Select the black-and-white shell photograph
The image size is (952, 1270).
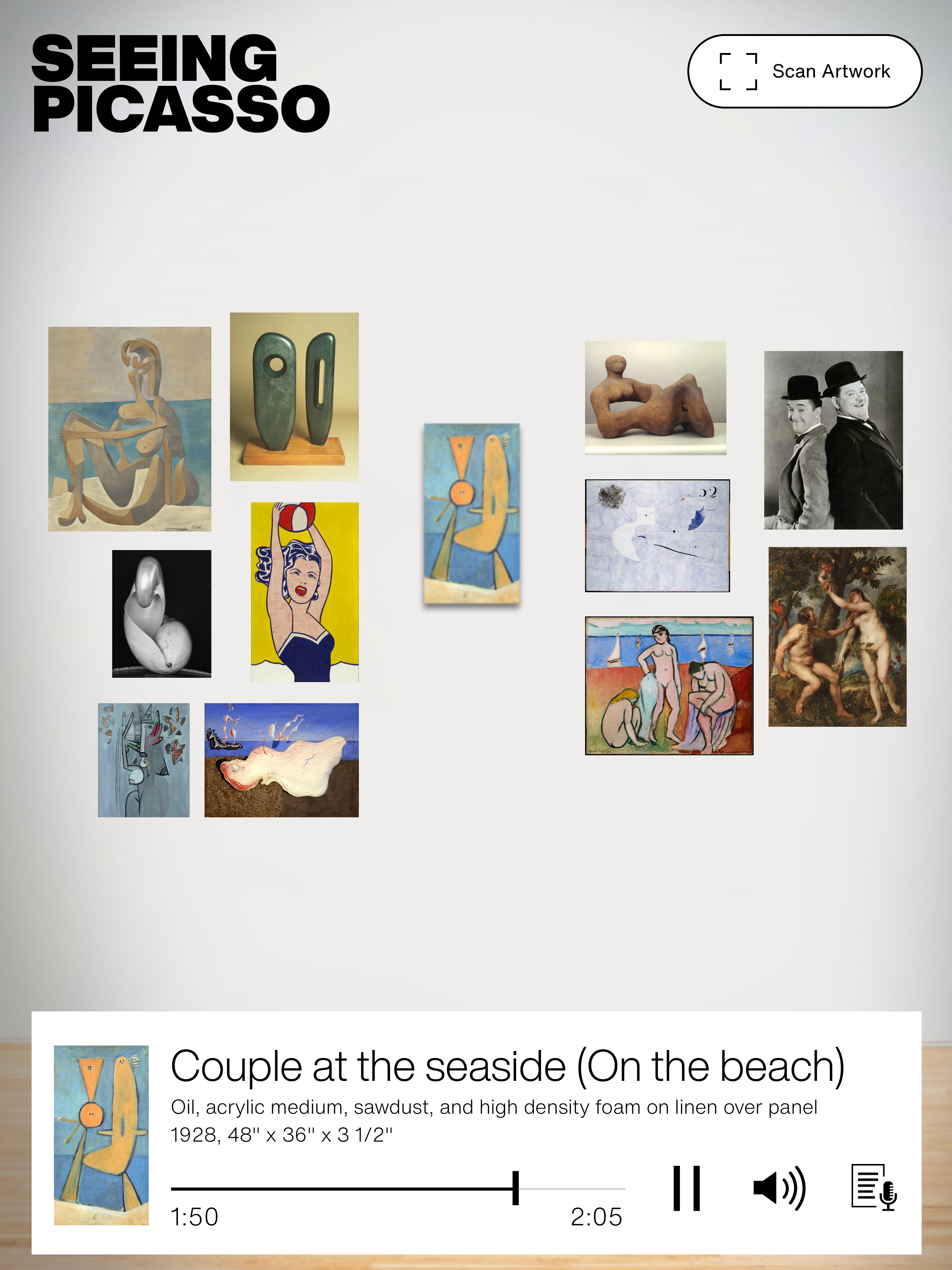click(x=161, y=614)
